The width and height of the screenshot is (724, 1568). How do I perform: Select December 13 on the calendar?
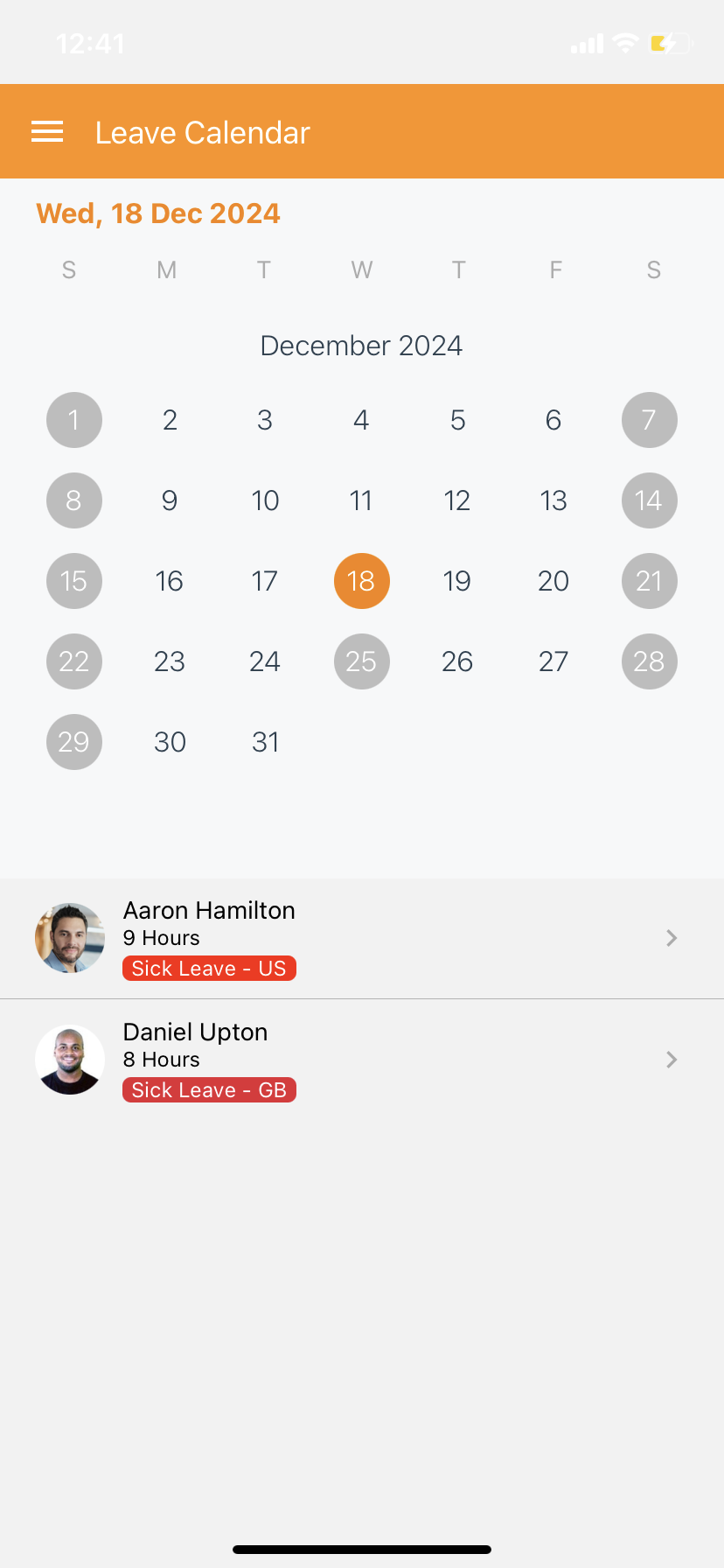553,500
